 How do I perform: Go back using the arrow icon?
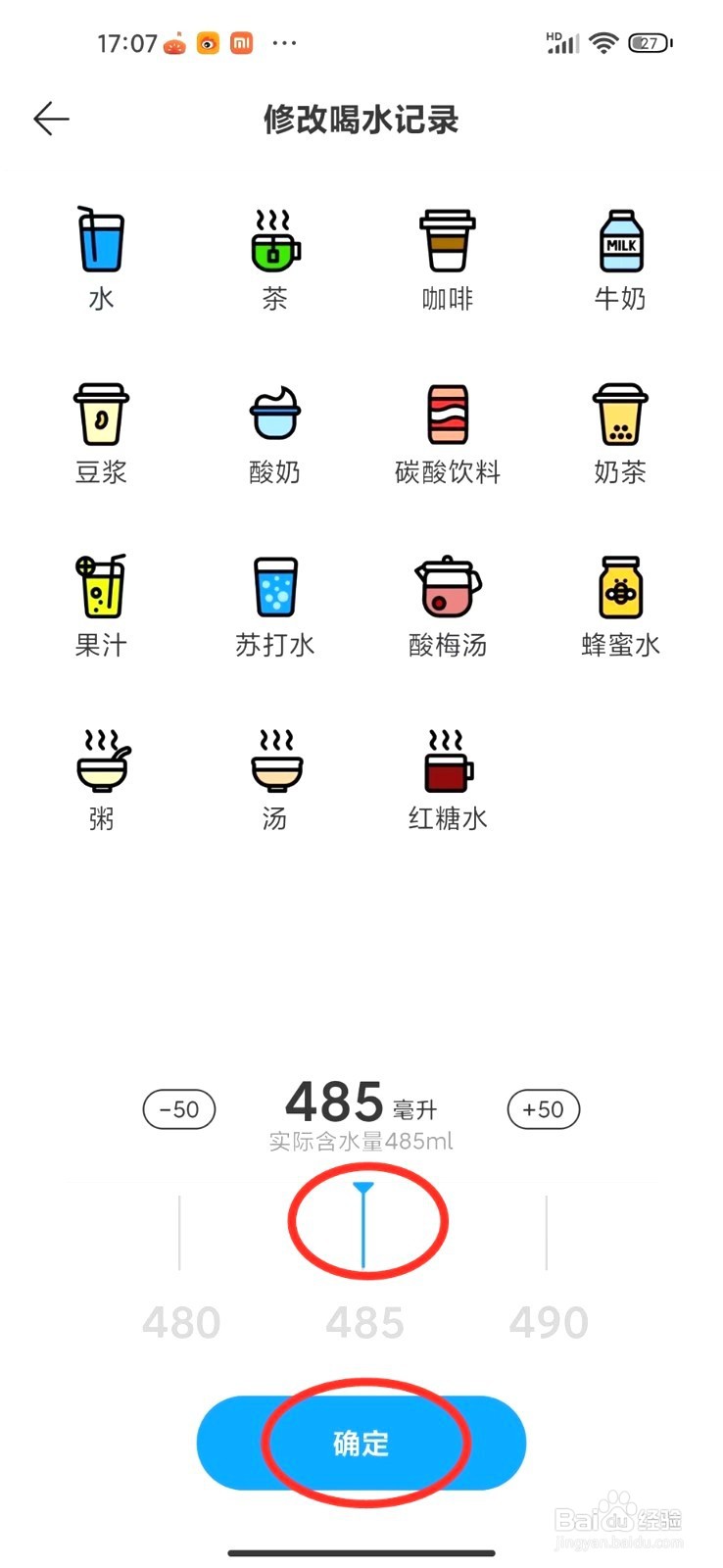pyautogui.click(x=51, y=120)
